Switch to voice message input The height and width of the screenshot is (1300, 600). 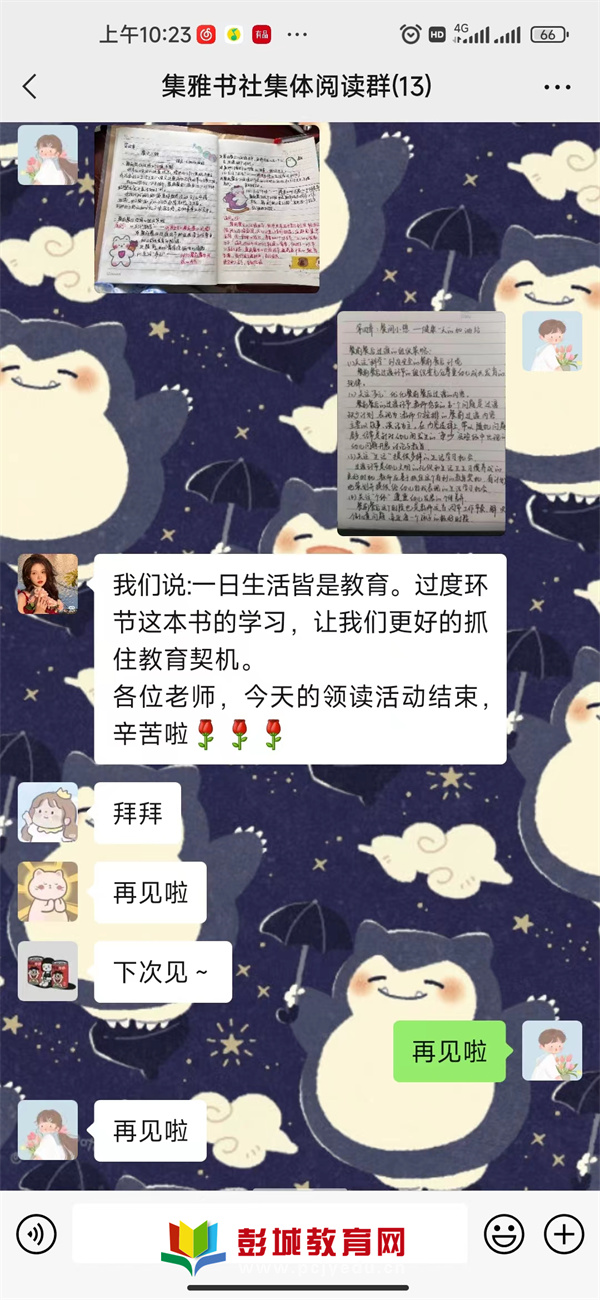(x=36, y=1234)
